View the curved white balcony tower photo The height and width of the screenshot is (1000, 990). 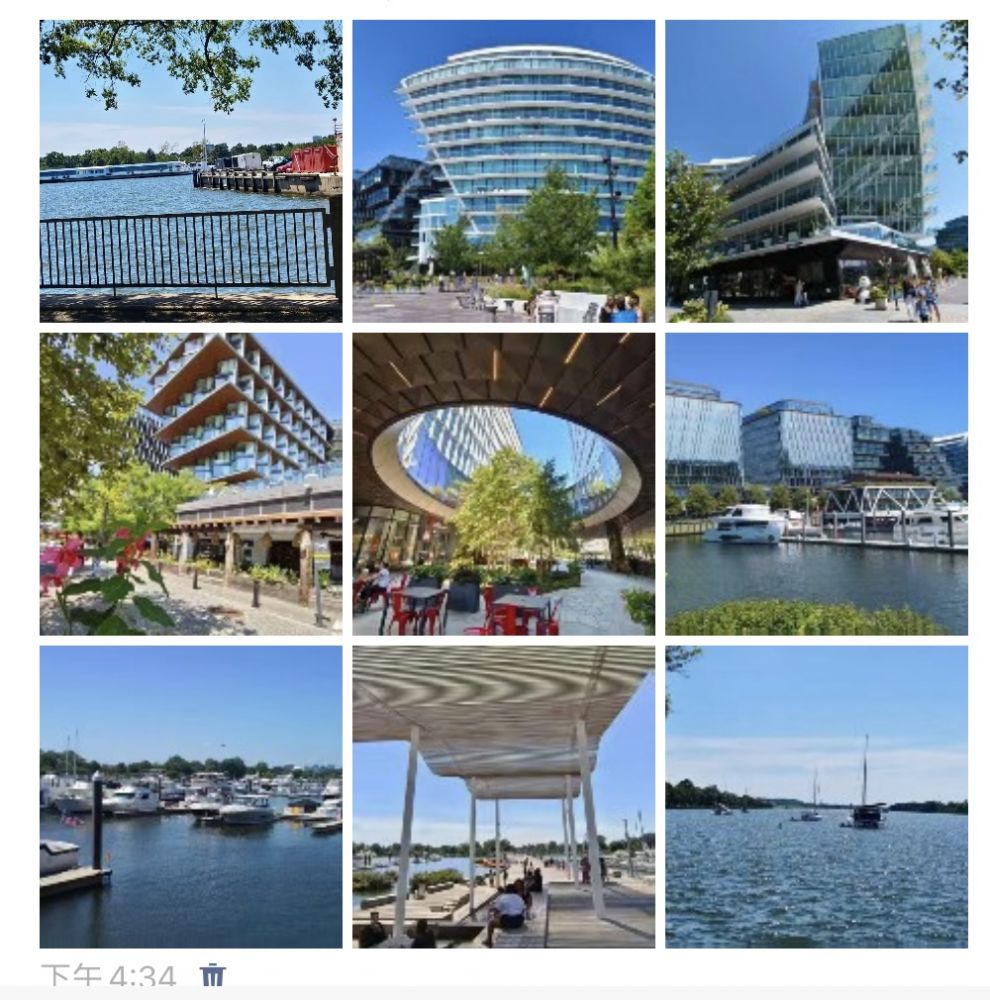point(503,171)
